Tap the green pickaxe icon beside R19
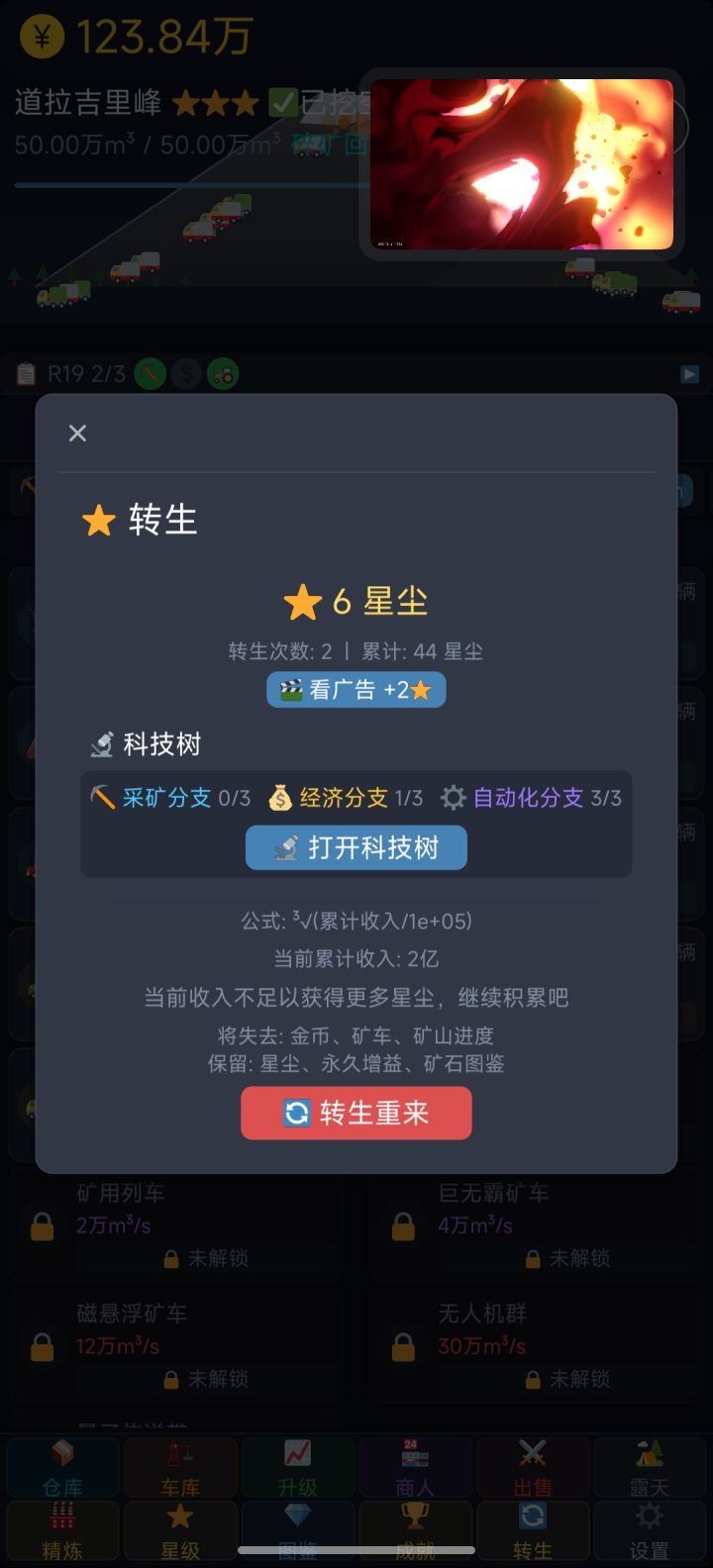The width and height of the screenshot is (713, 1568). point(149,375)
